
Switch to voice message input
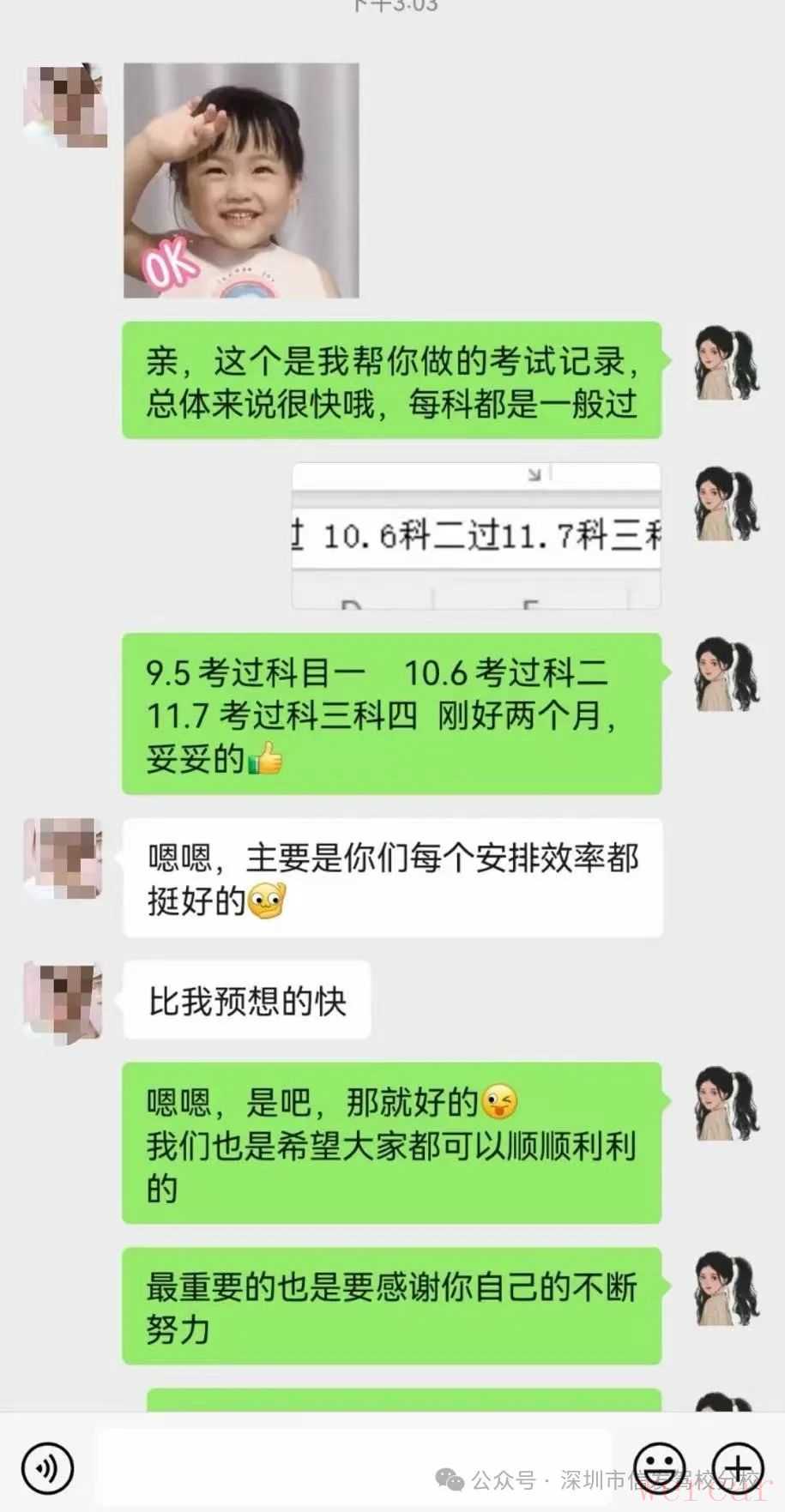click(46, 1467)
